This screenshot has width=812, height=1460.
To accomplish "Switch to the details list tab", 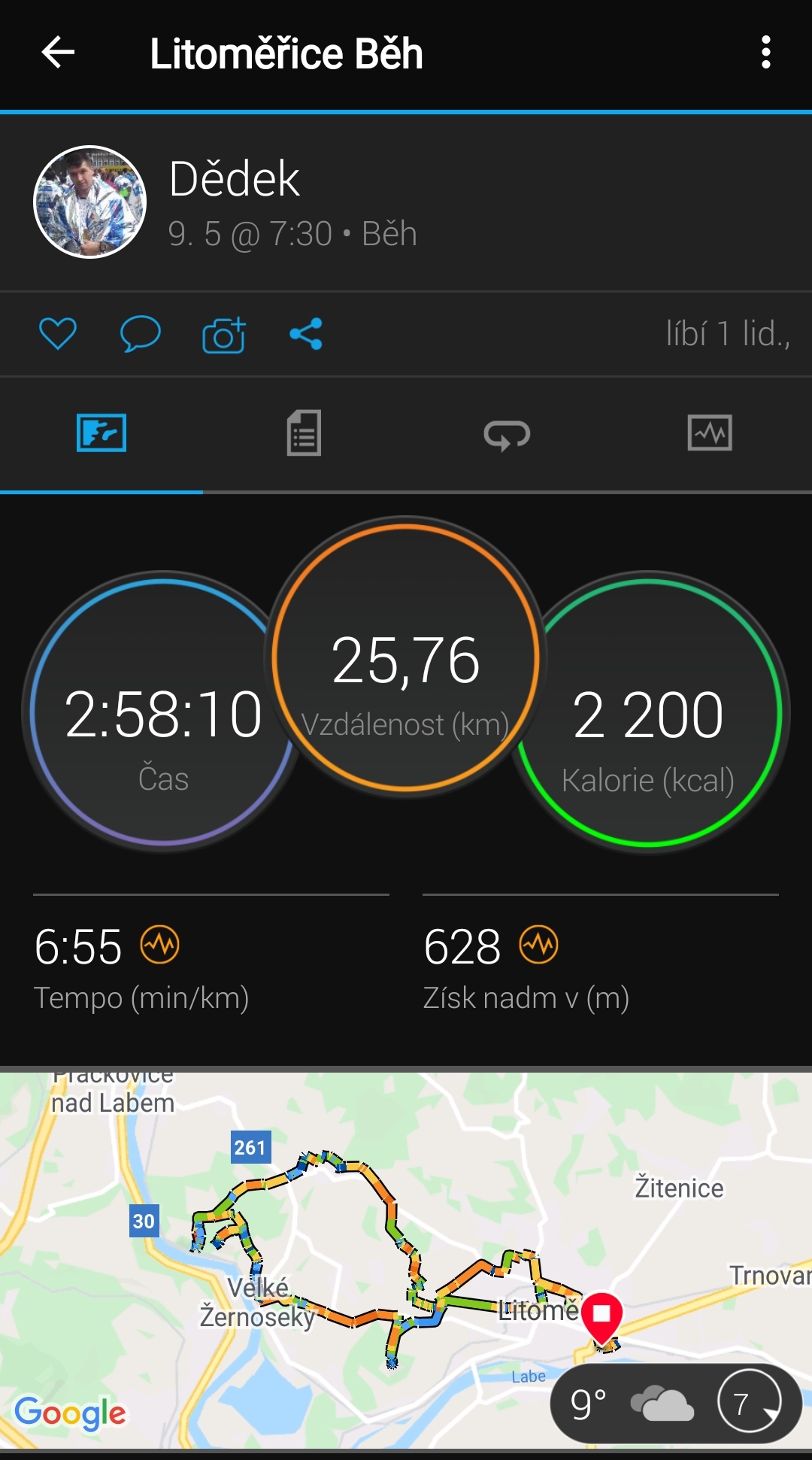I will 304,433.
